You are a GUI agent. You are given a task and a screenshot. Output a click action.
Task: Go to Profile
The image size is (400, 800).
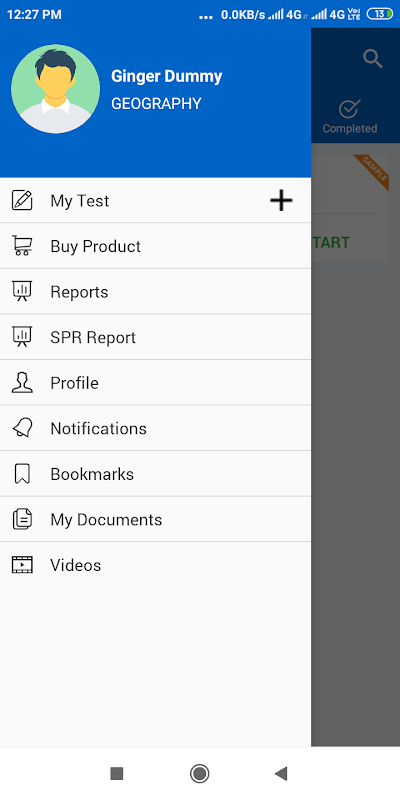pos(156,383)
